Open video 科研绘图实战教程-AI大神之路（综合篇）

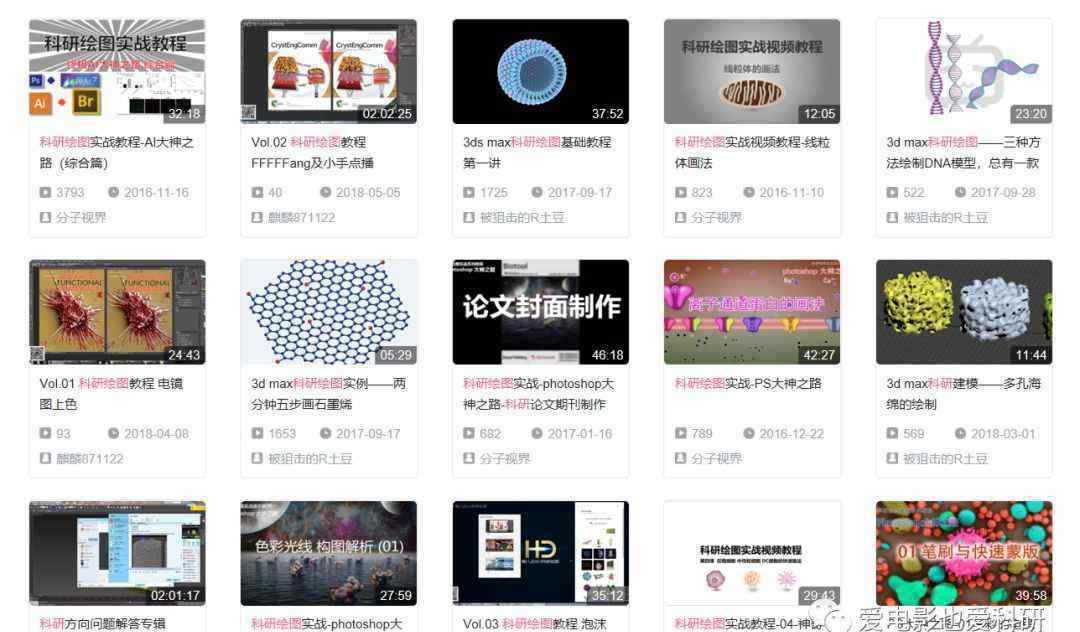point(117,71)
